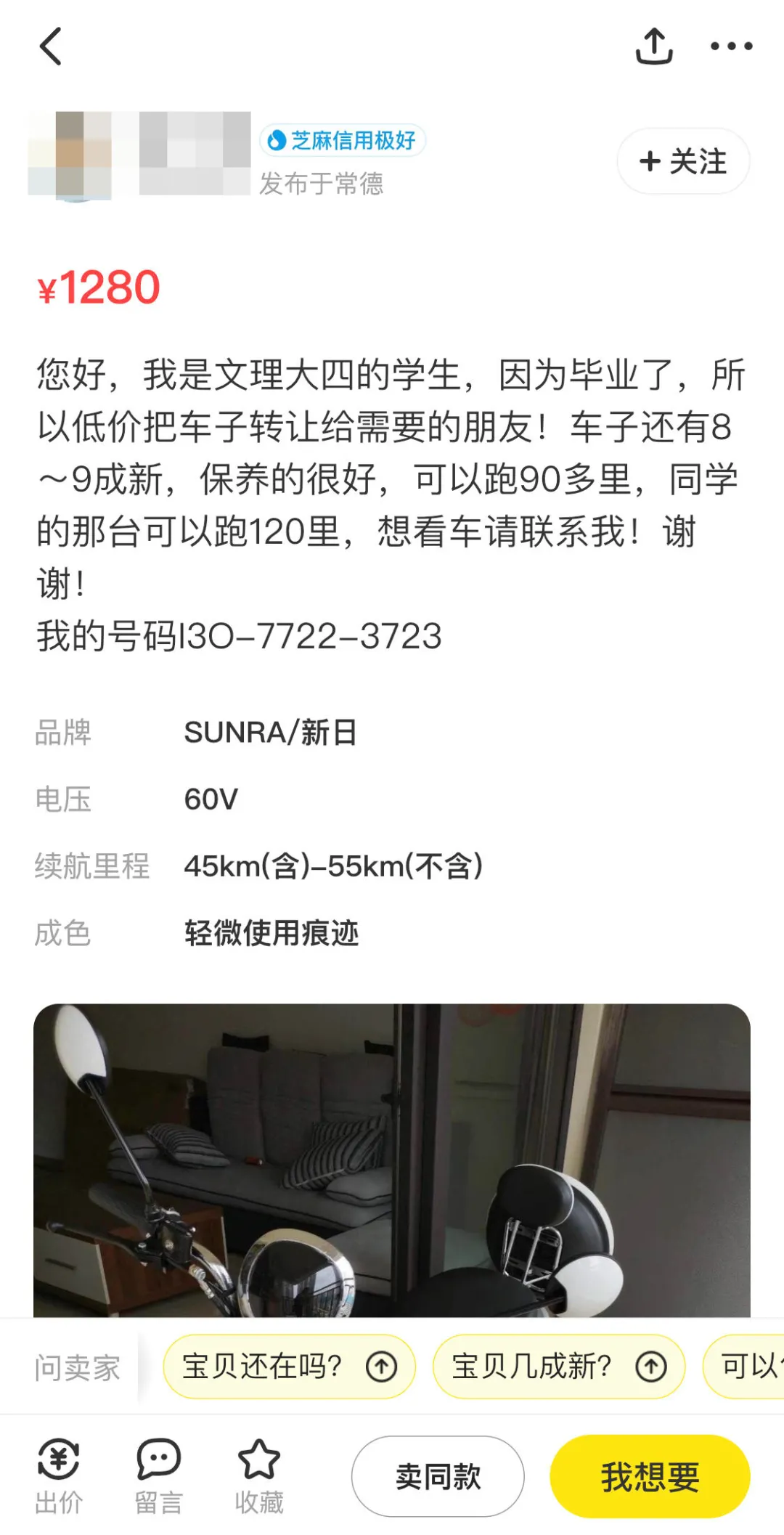Image resolution: width=784 pixels, height=1535 pixels.
Task: Follow the seller with 关注
Action: pyautogui.click(x=682, y=161)
